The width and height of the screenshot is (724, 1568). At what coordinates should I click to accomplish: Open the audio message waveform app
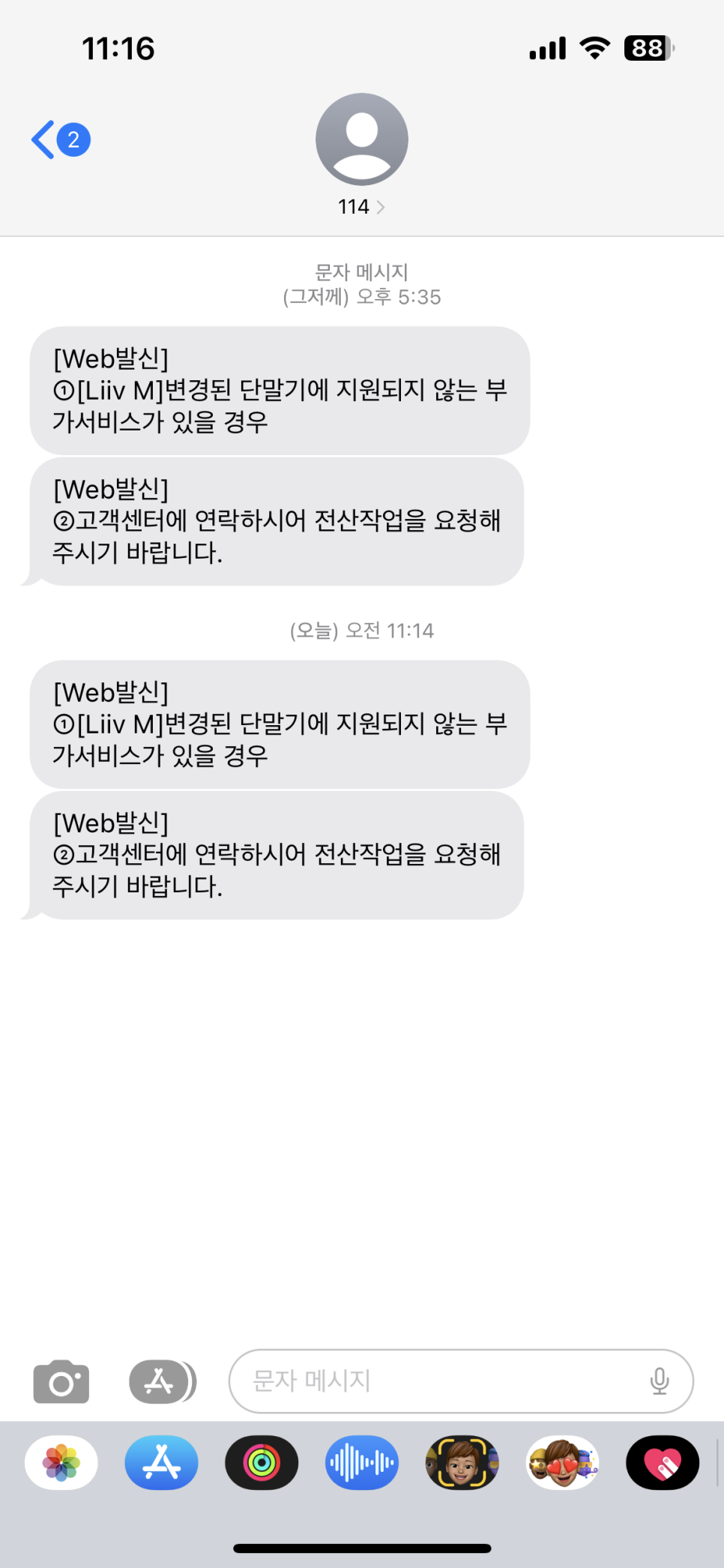(362, 1462)
